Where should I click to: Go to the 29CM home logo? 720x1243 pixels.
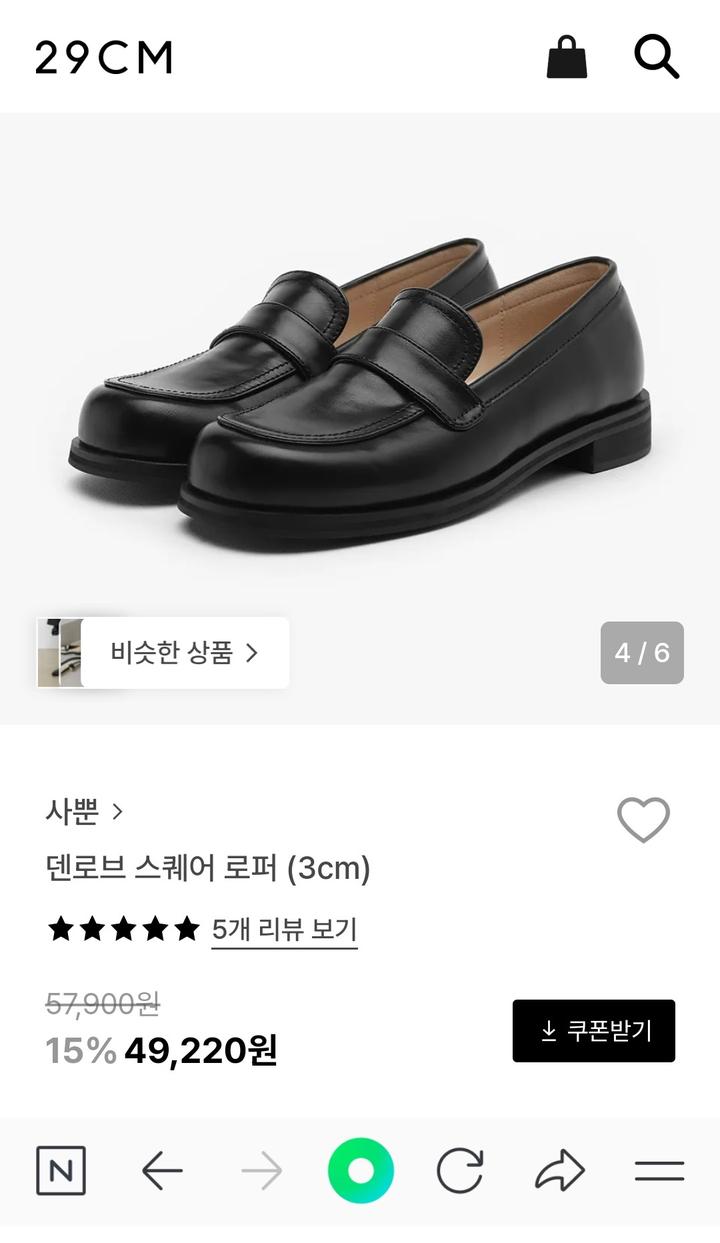[104, 58]
